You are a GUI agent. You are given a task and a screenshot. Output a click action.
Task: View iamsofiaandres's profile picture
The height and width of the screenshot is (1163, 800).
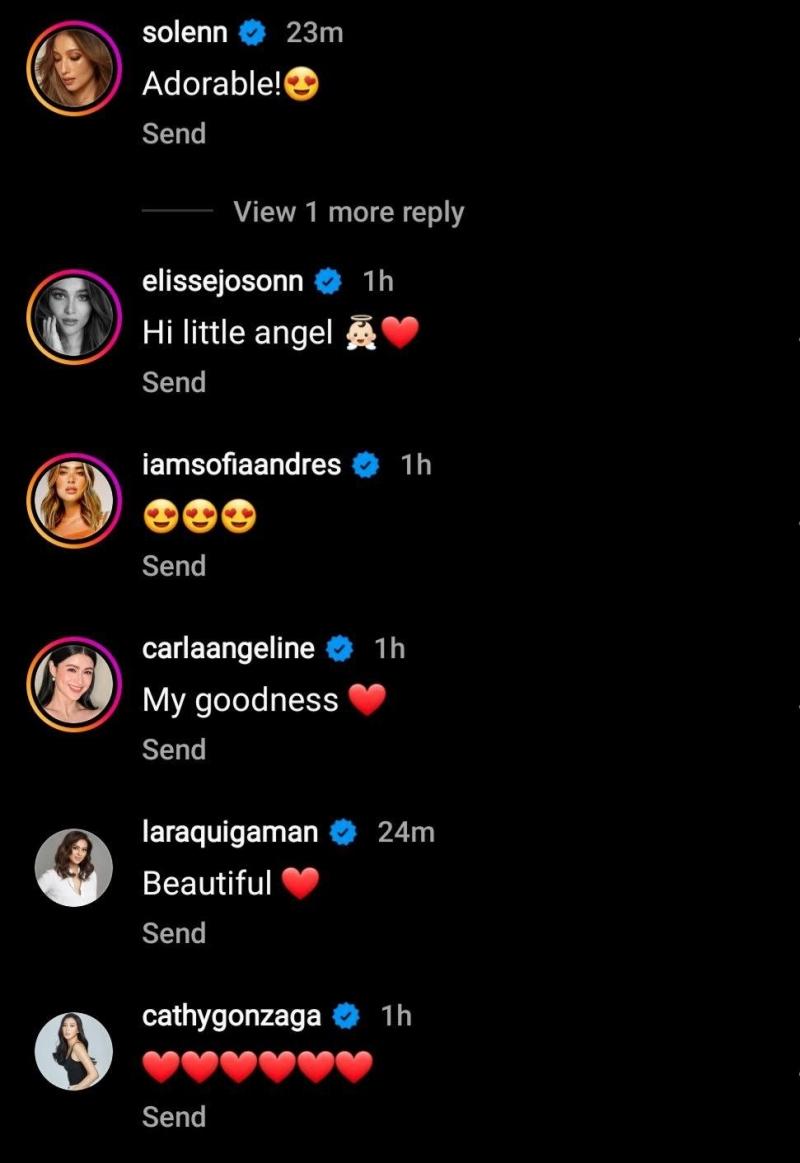(74, 500)
